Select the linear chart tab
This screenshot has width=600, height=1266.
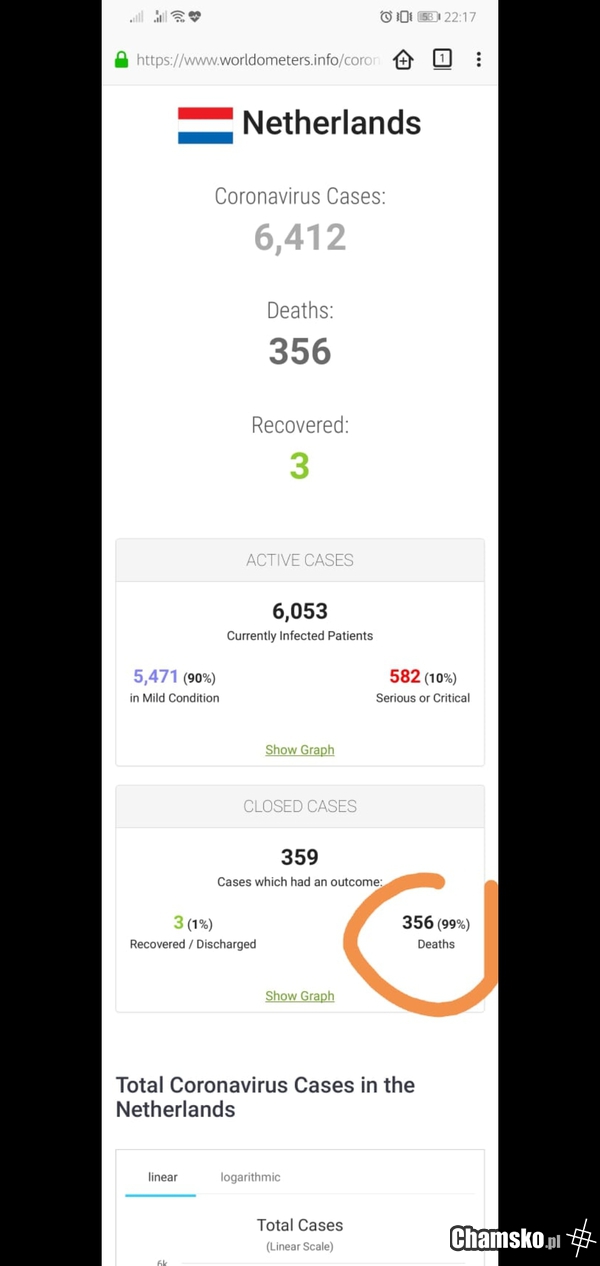tap(163, 1177)
